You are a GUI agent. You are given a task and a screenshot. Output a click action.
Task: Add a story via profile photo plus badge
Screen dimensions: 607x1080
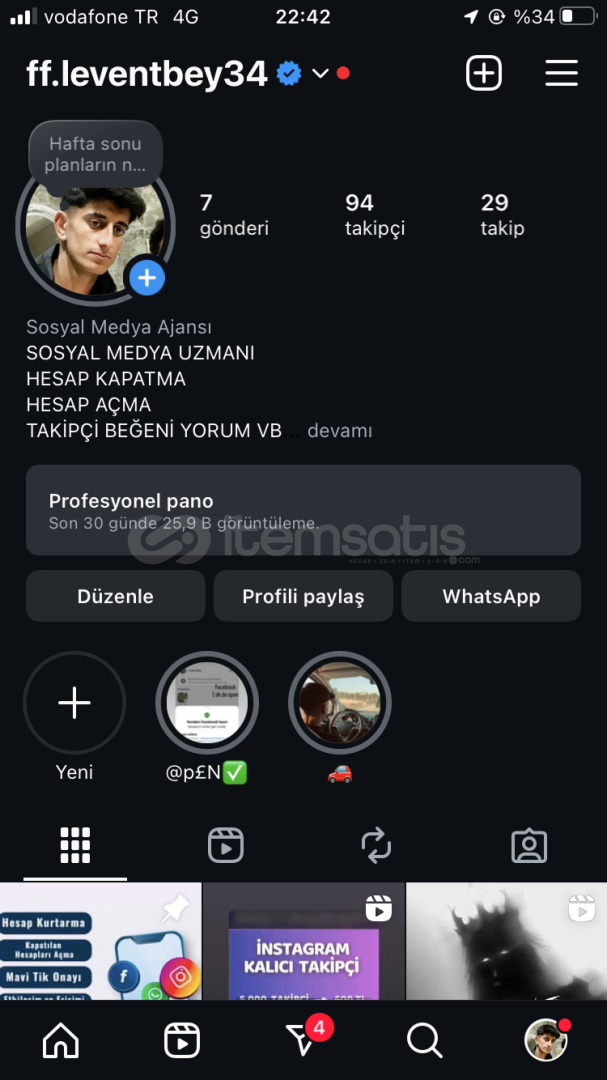coord(147,278)
